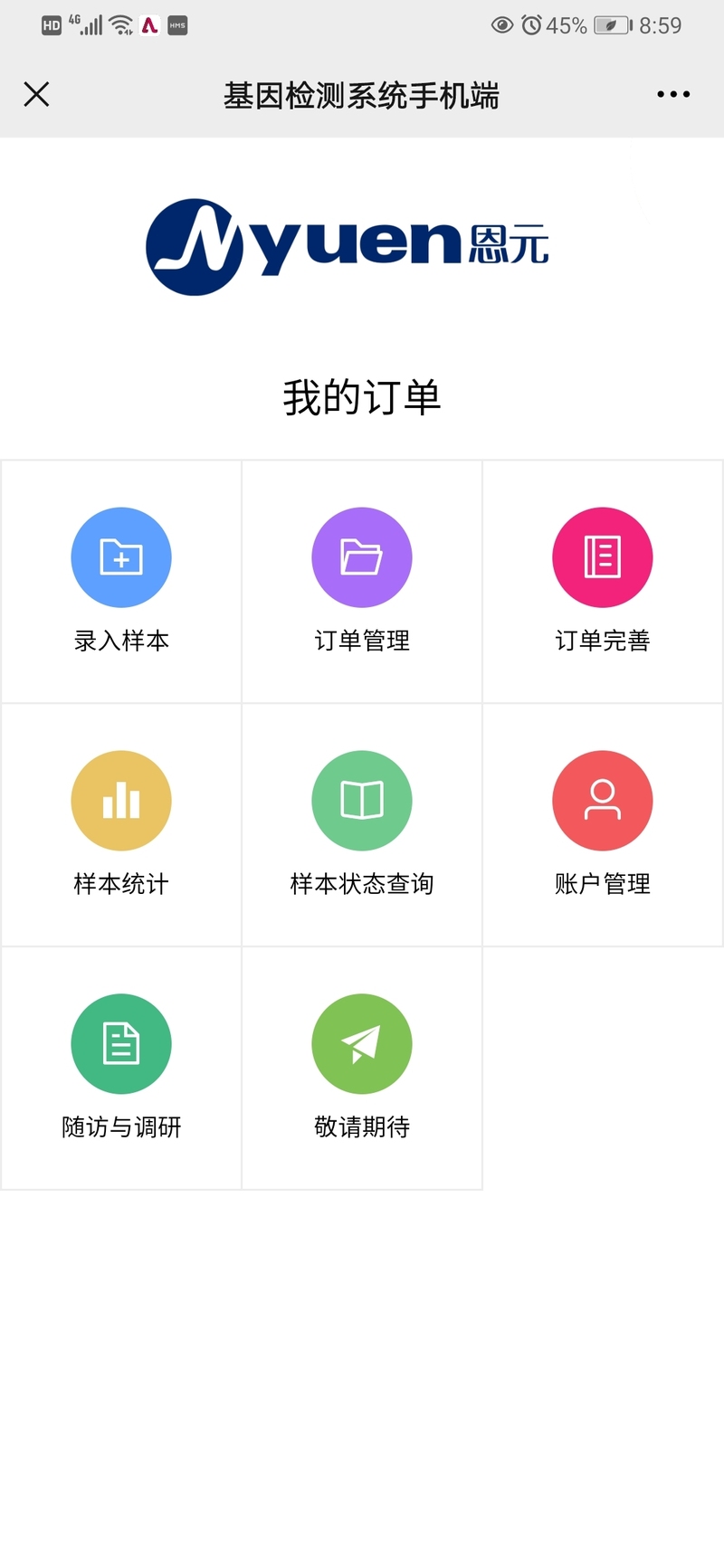Tap the 敬请期待 tile
724x1568 pixels.
coord(362,1069)
